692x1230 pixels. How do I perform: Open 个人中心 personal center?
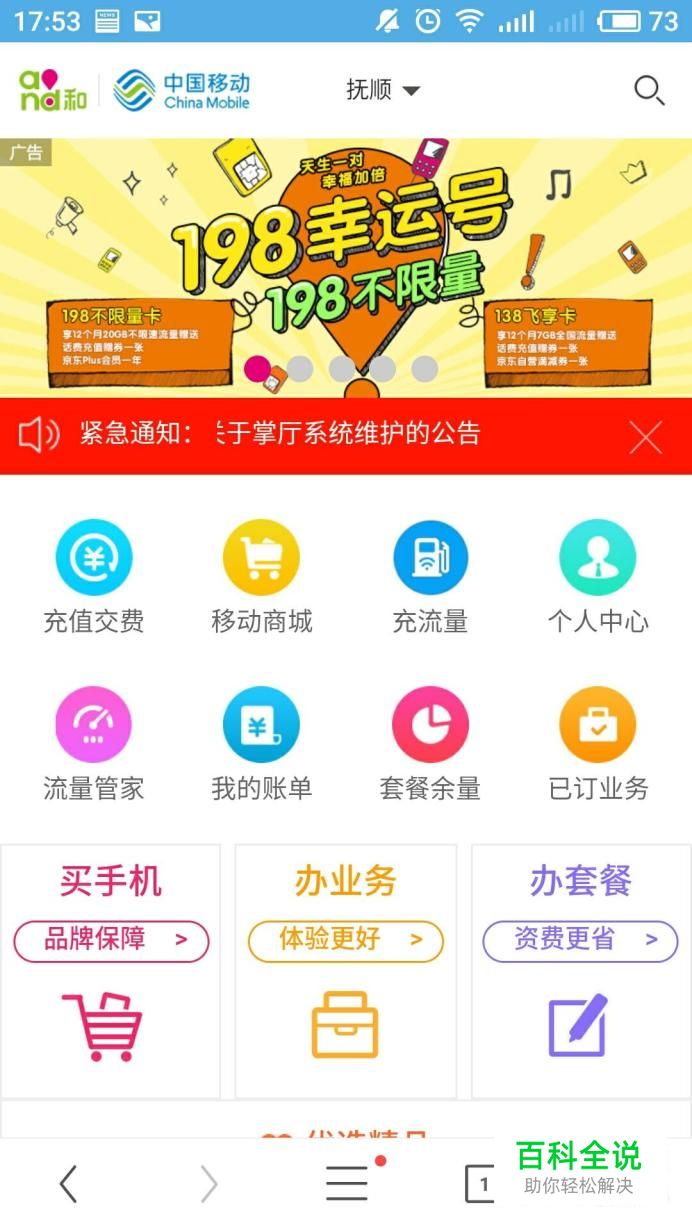pos(598,577)
